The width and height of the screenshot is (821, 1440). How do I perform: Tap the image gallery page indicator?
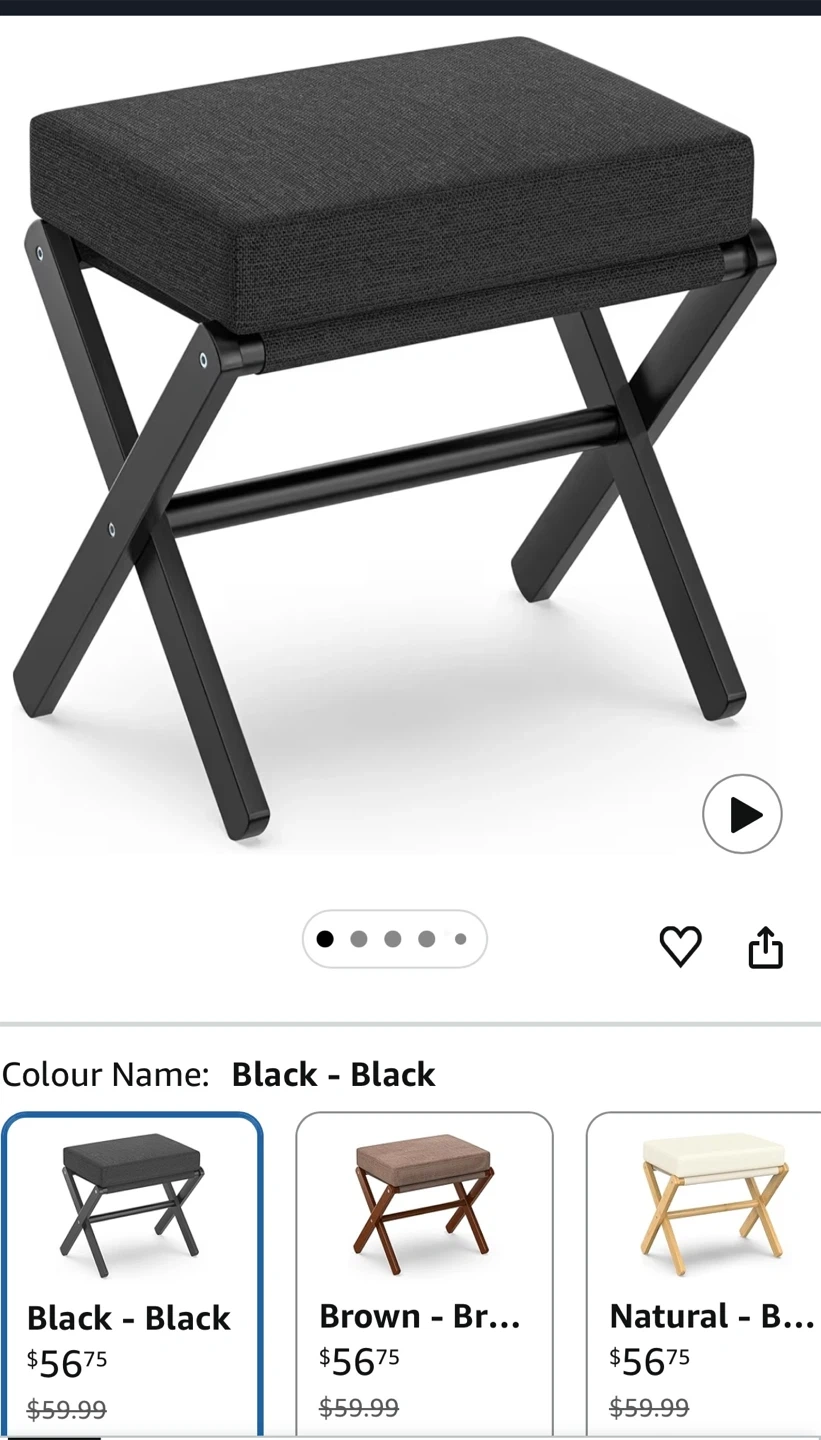pyautogui.click(x=394, y=939)
